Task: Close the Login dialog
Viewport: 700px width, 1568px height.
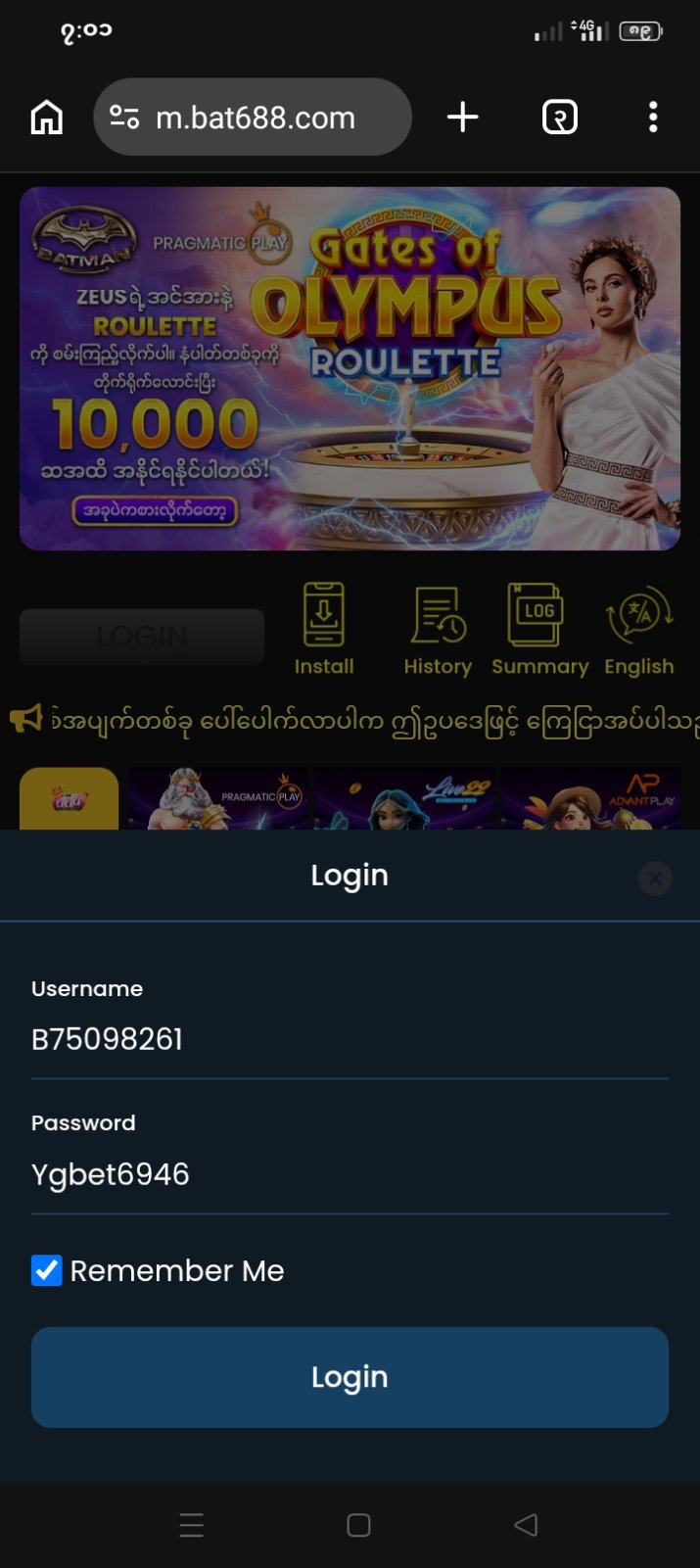Action: point(655,879)
